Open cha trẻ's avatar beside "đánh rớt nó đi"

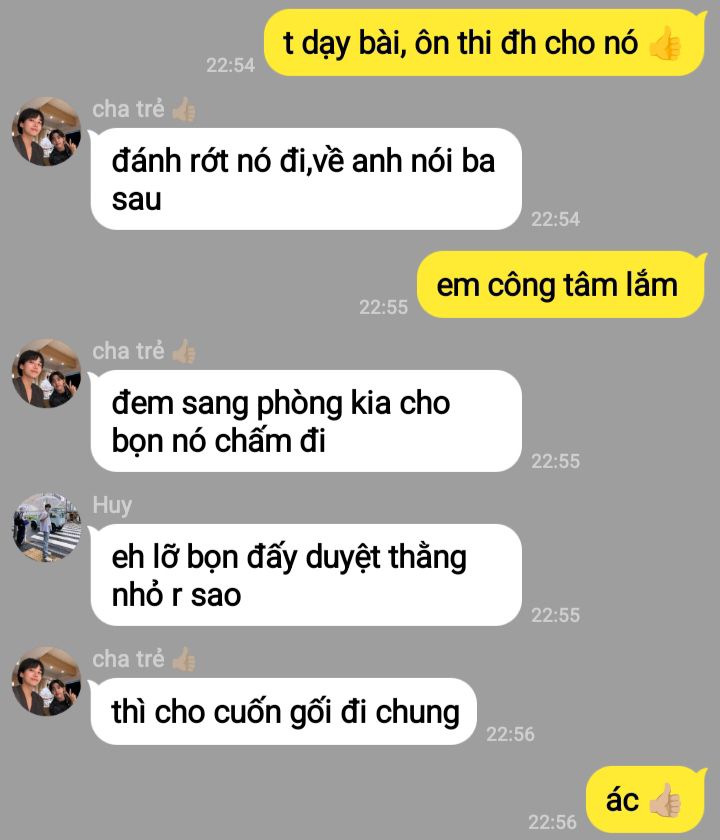46,131
